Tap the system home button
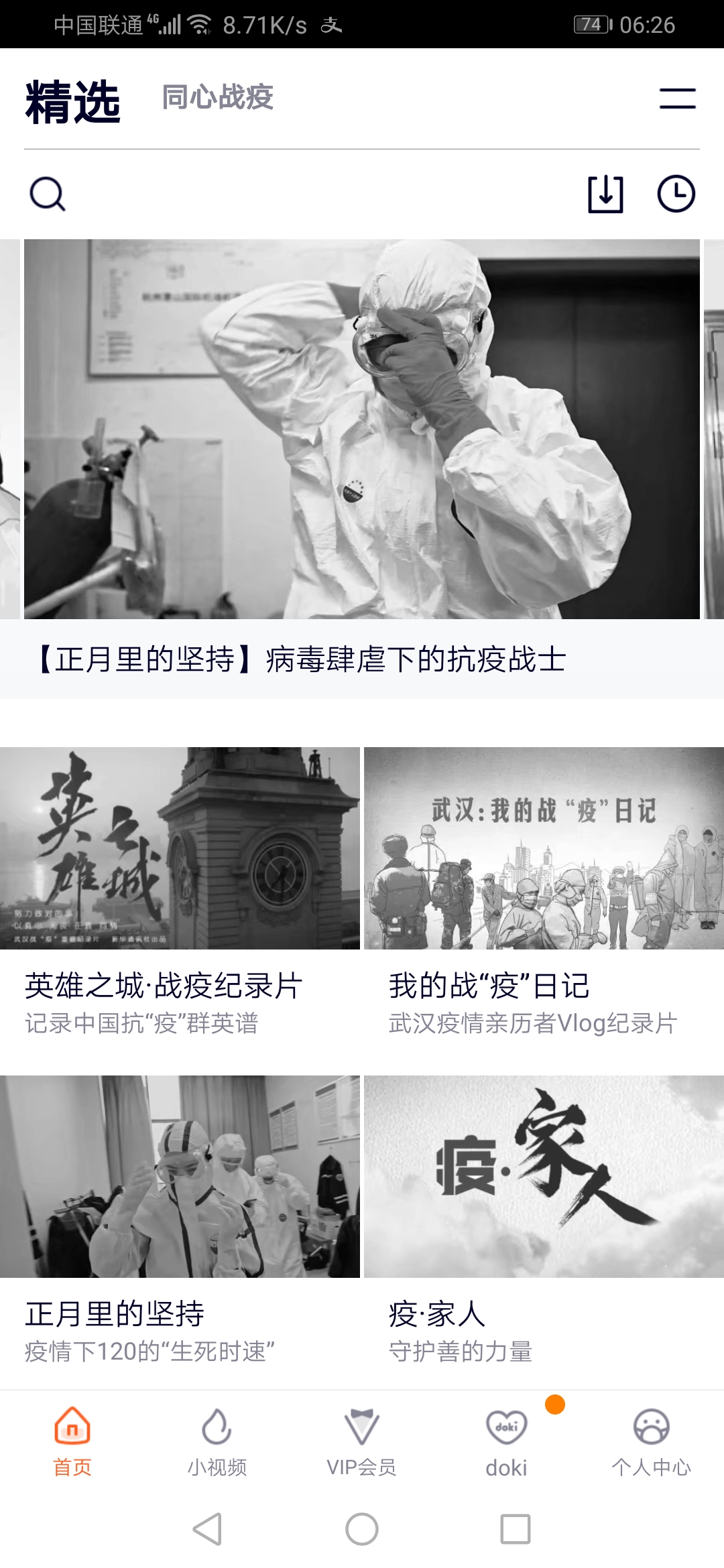 tap(362, 1529)
